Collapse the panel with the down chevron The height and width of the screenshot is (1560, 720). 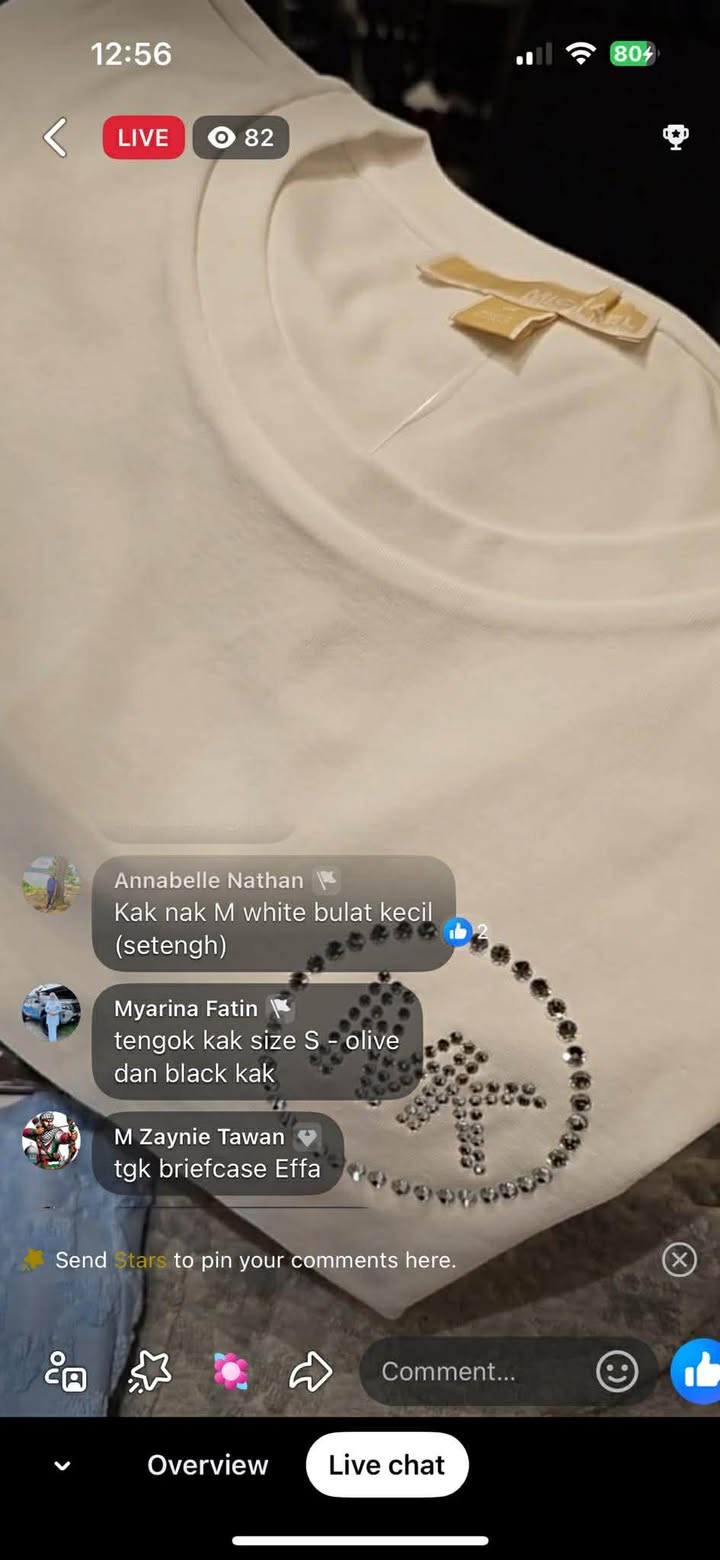pyautogui.click(x=62, y=1466)
